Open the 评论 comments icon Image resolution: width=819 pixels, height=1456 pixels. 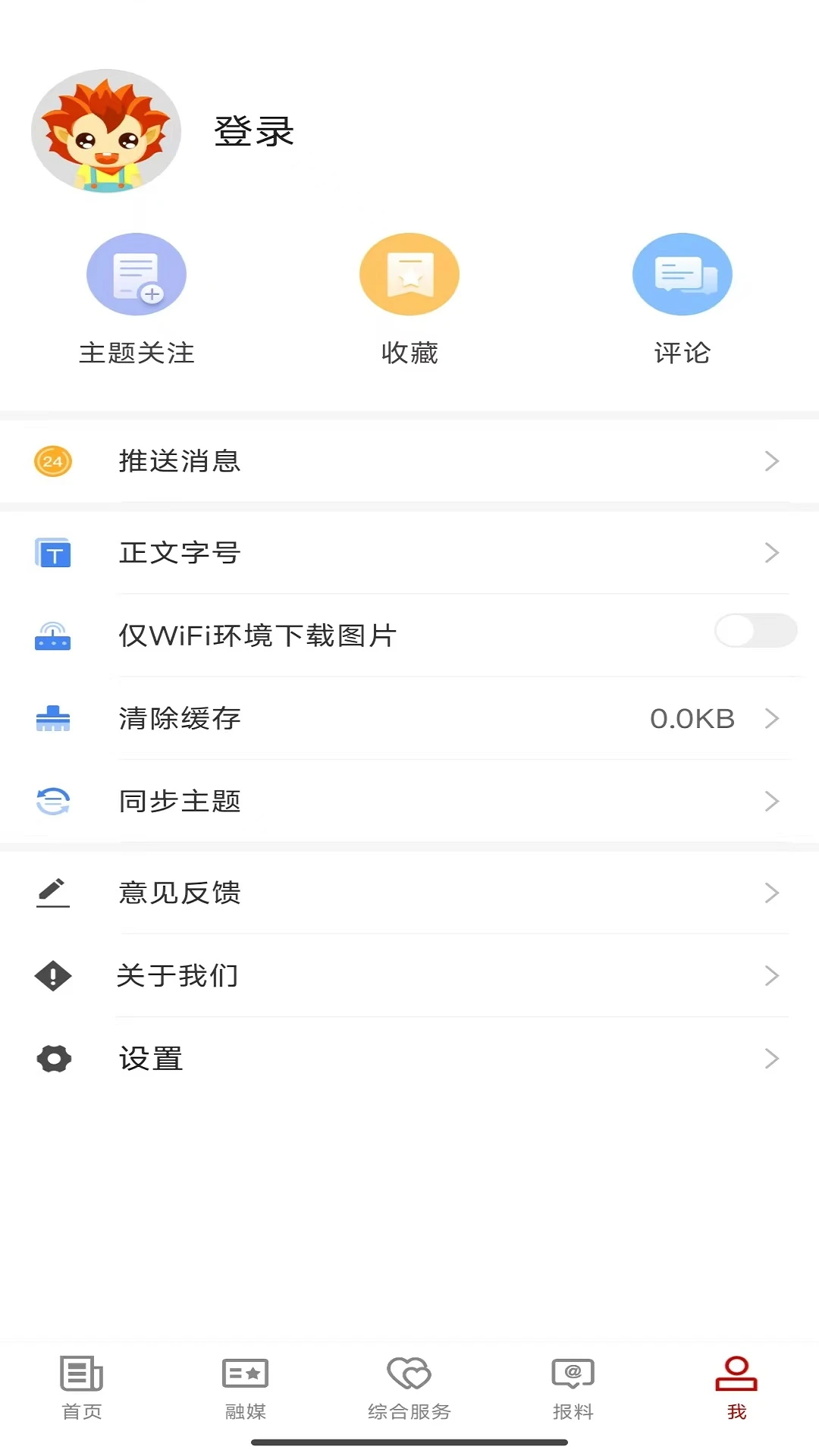(x=682, y=275)
